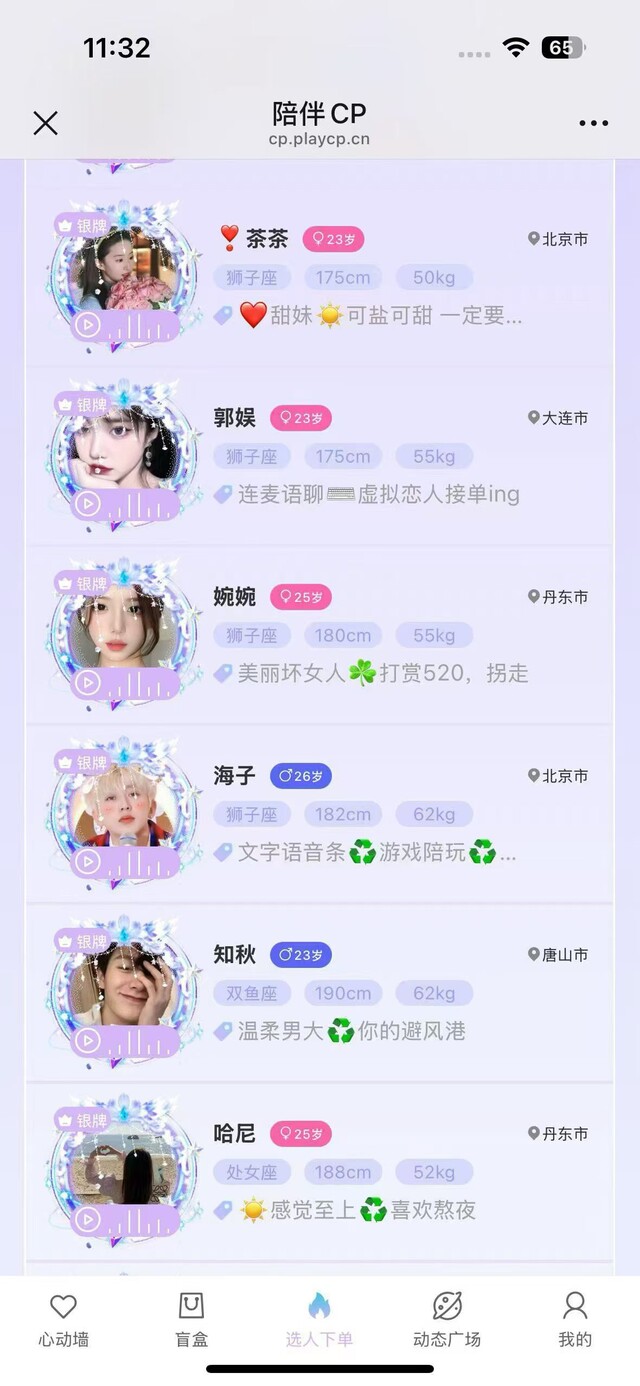
Task: Close the 陪伴CP page
Action: click(x=45, y=123)
